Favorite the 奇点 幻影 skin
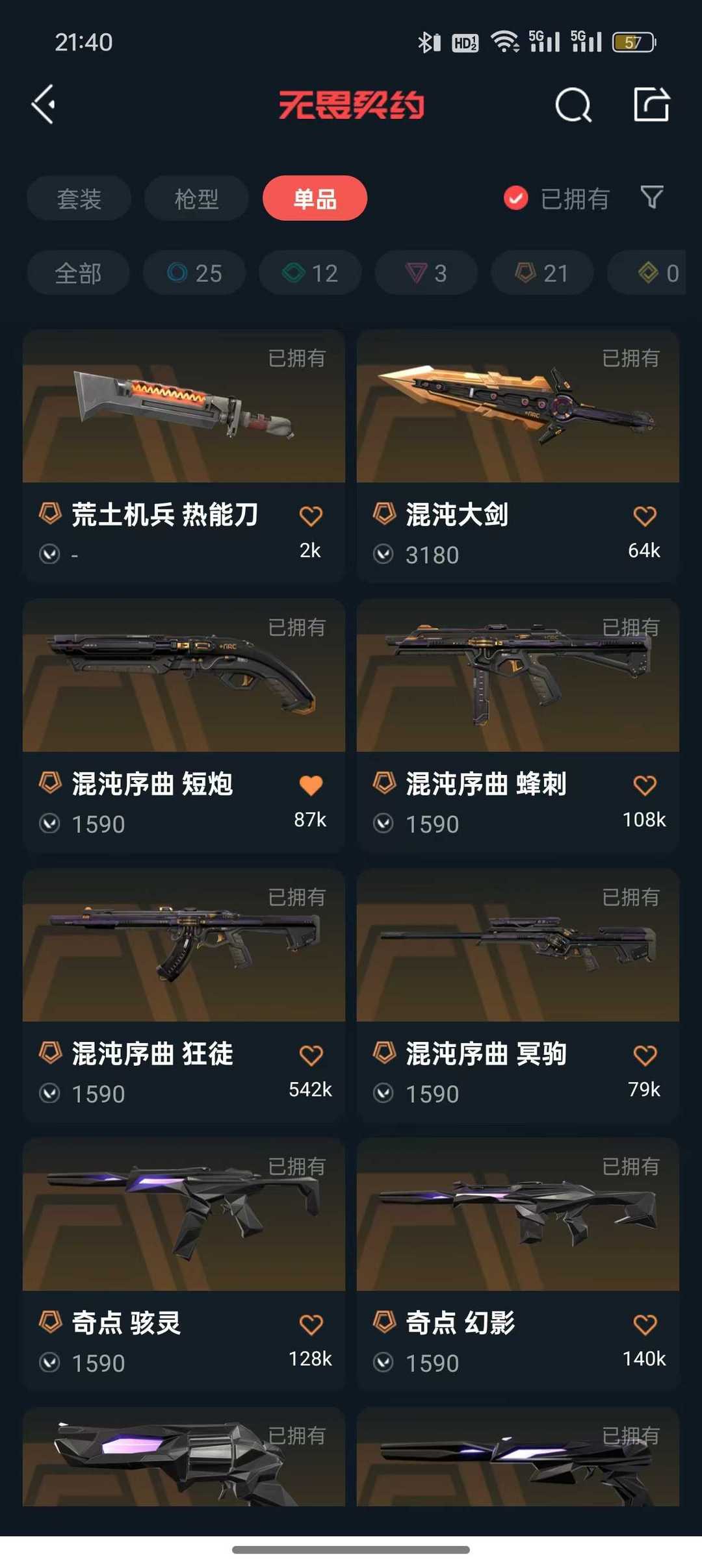Image resolution: width=702 pixels, height=1568 pixels. coord(645,1324)
